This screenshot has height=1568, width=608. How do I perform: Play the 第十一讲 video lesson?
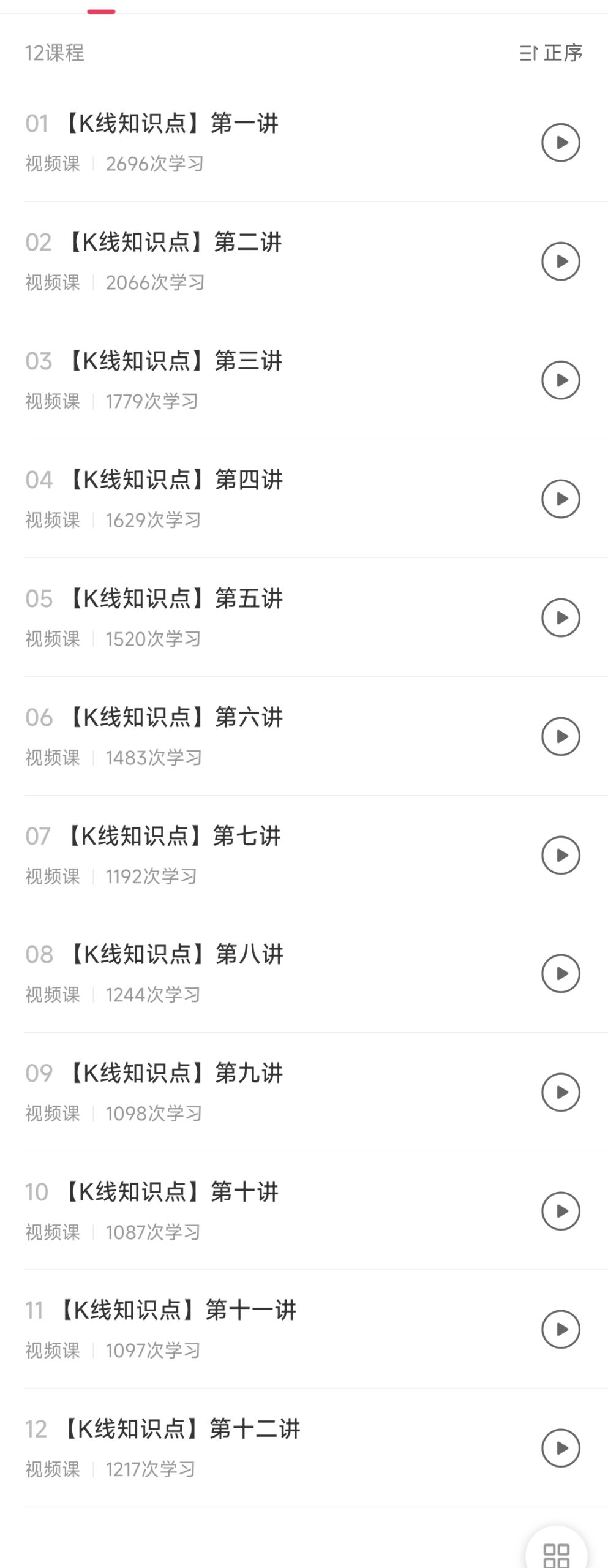[x=560, y=1330]
